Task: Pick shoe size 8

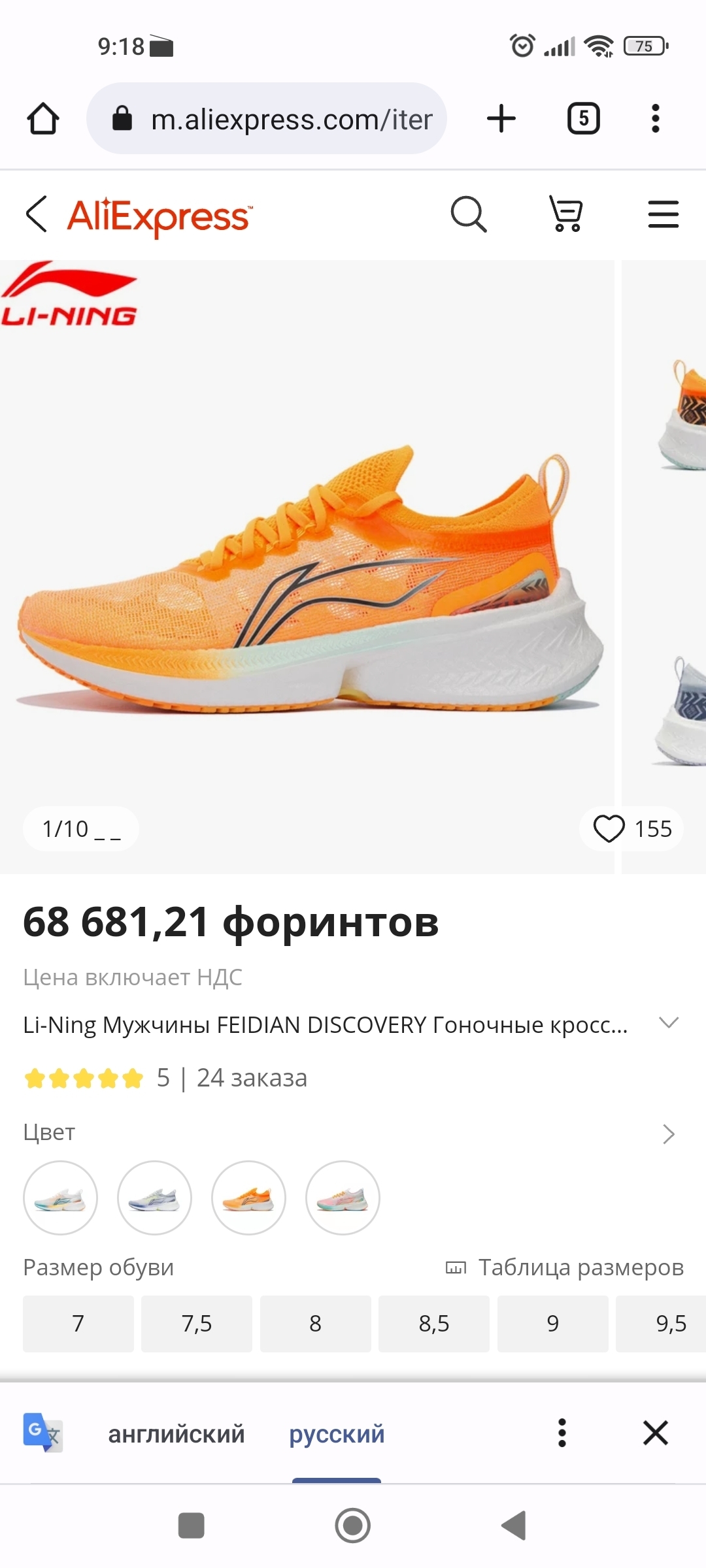Action: 315,1324
